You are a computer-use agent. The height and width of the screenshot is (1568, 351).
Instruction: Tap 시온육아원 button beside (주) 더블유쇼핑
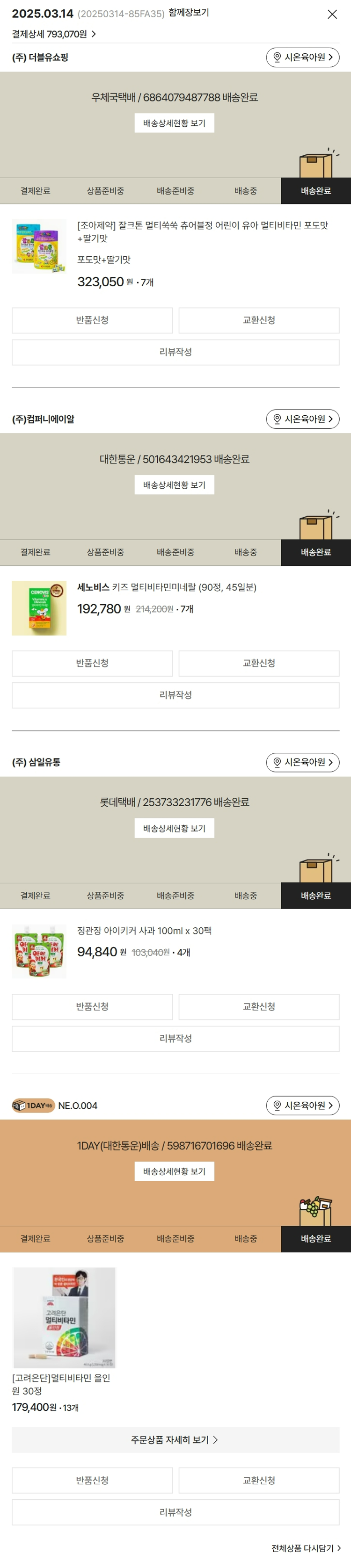click(x=302, y=57)
